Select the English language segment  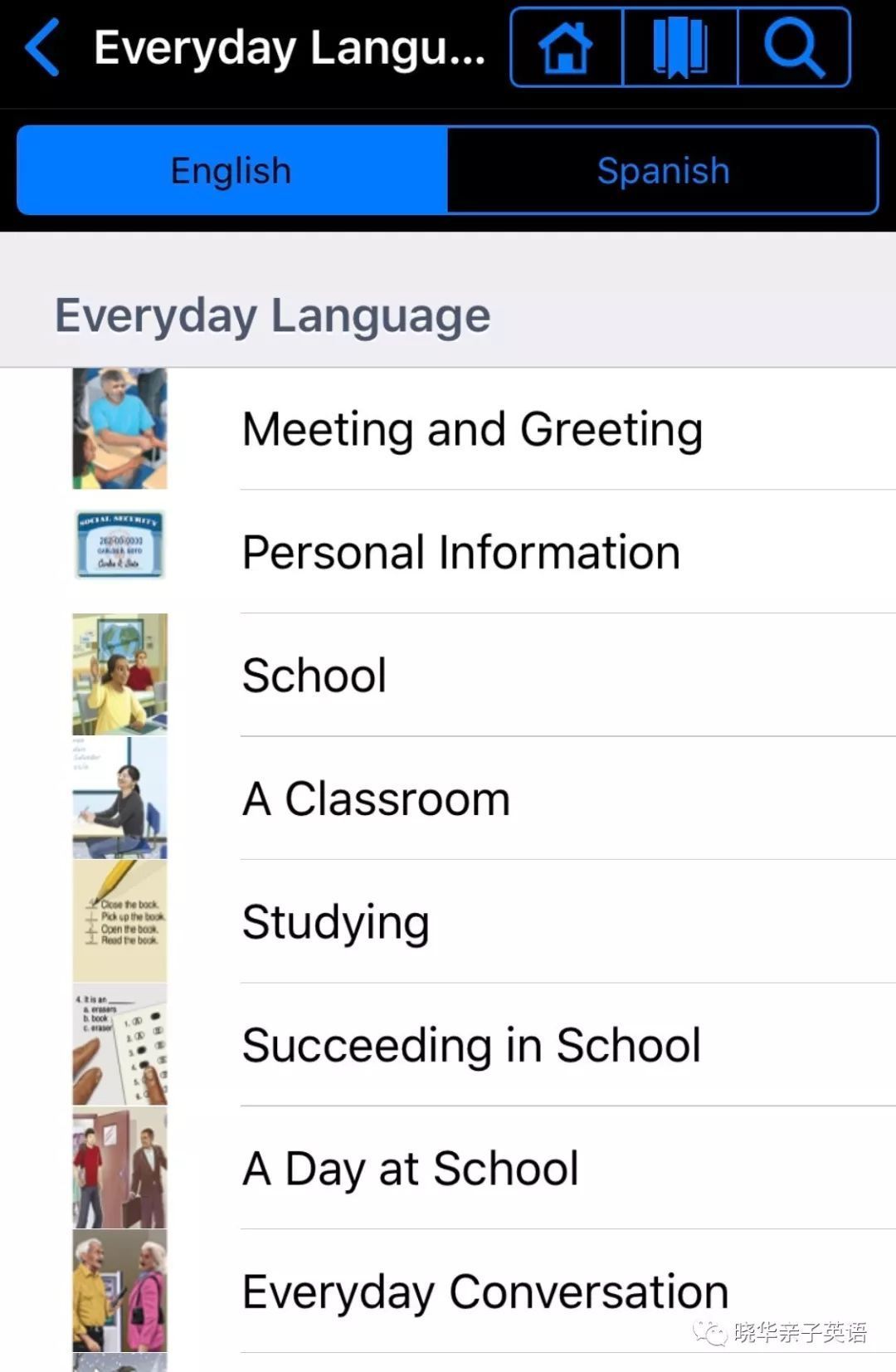pos(231,170)
